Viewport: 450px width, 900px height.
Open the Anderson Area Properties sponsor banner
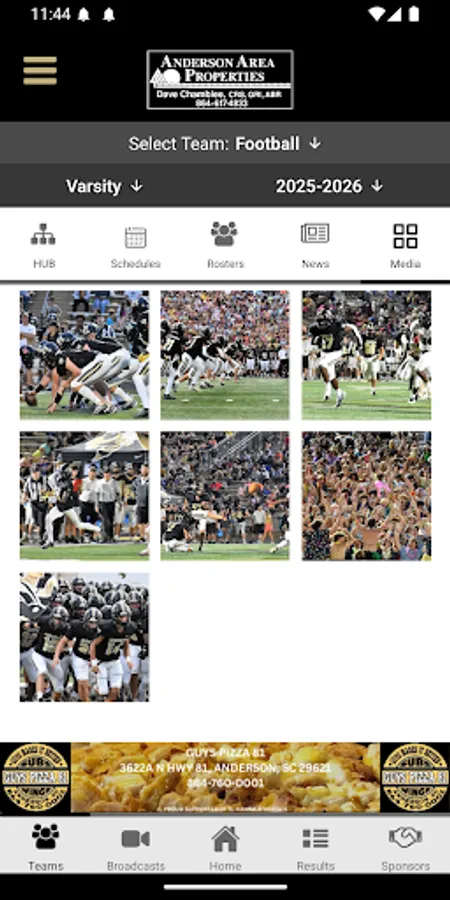coord(220,80)
